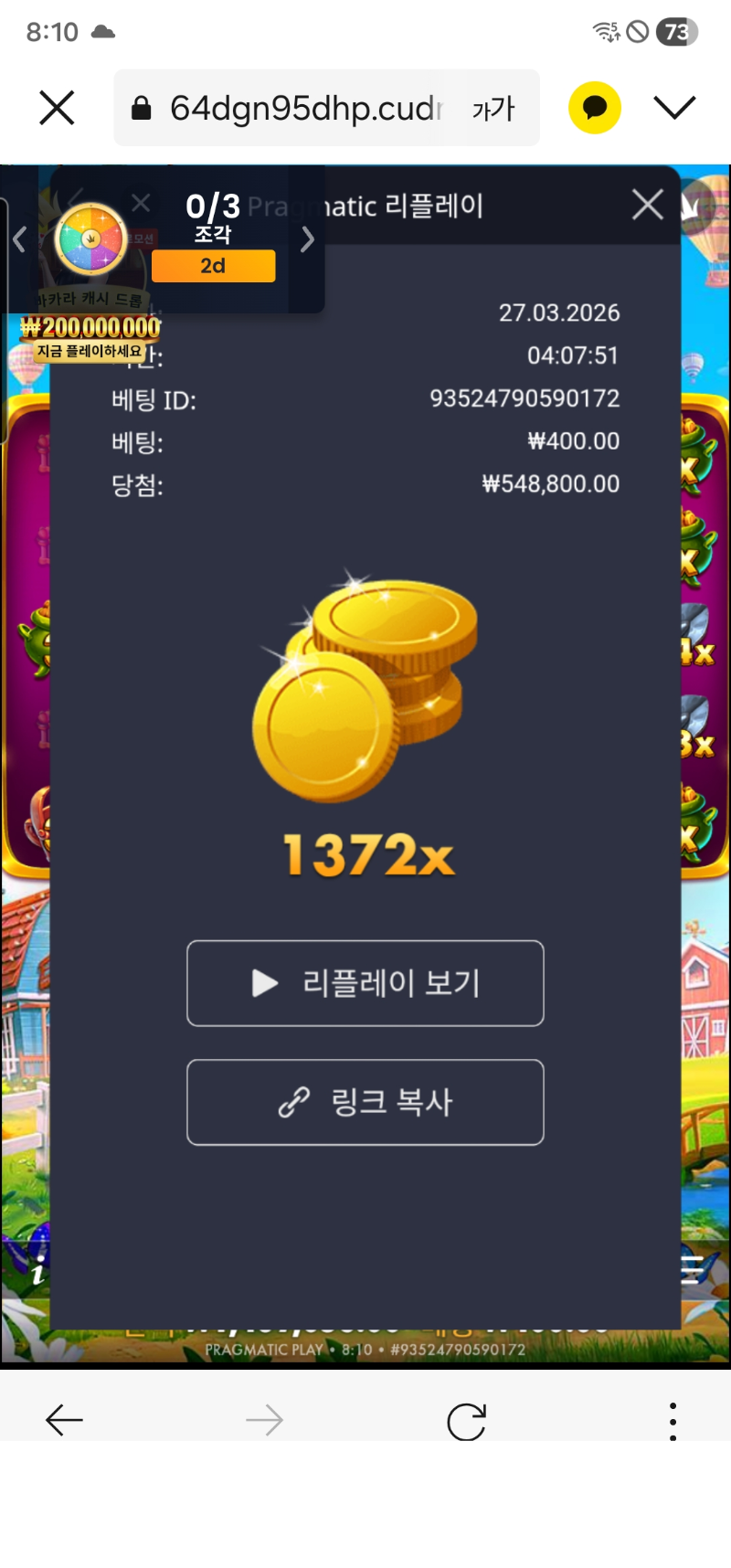The height and width of the screenshot is (1568, 731).
Task: Close the in-app browser with X
Action: [57, 109]
